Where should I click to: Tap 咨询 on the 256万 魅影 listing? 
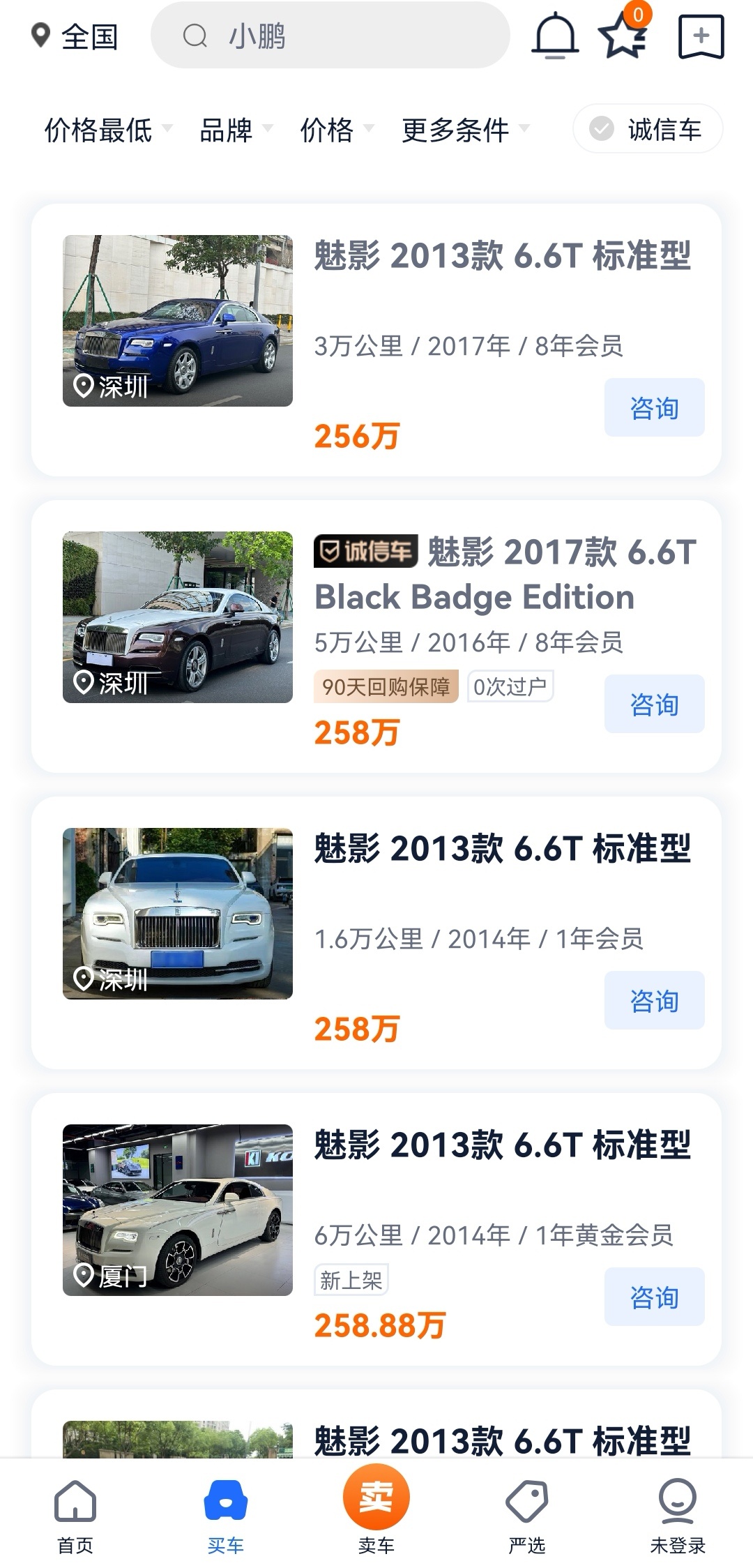(x=654, y=407)
